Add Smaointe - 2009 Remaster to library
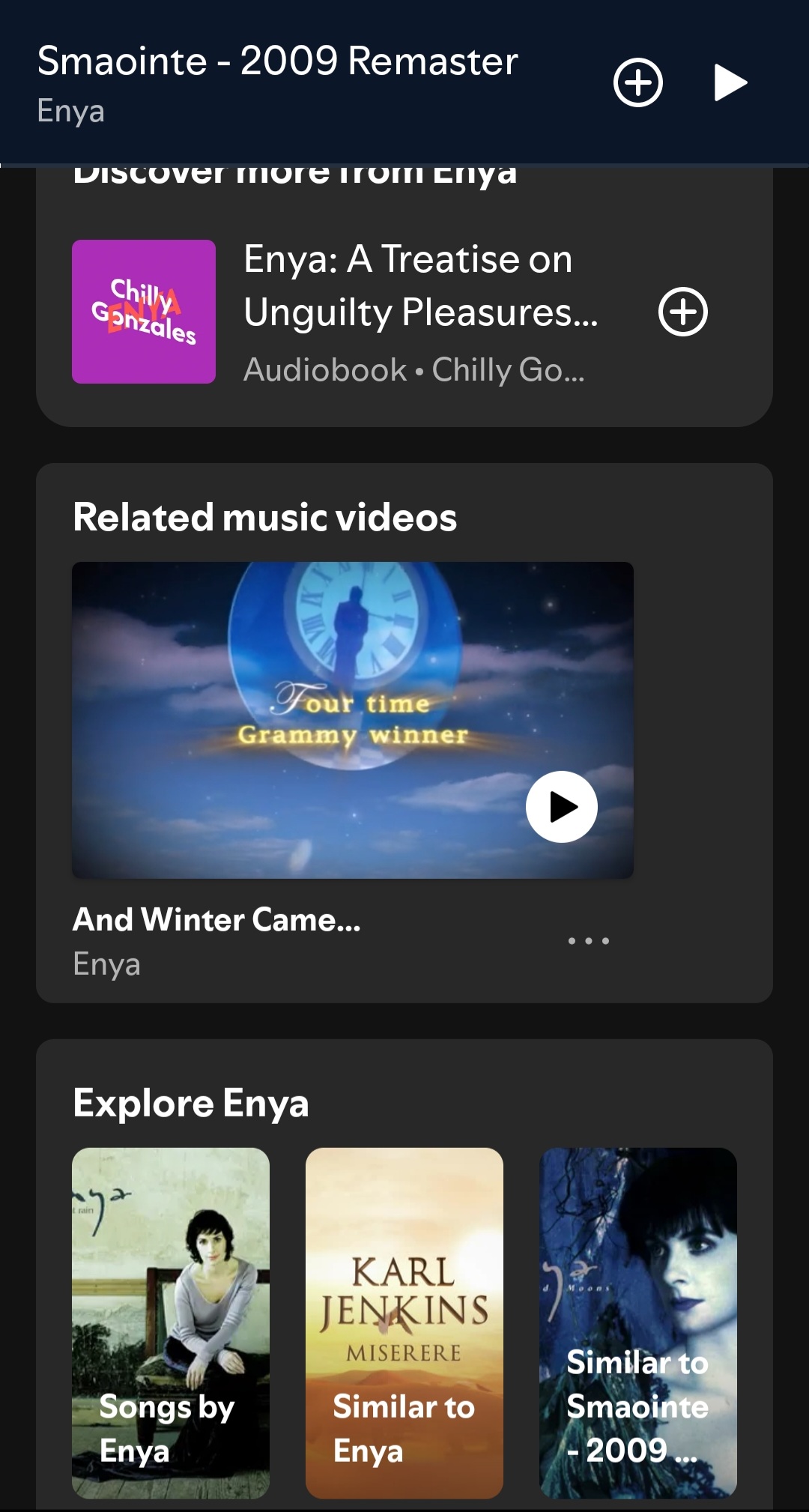This screenshot has width=809, height=1512. pyautogui.click(x=638, y=82)
